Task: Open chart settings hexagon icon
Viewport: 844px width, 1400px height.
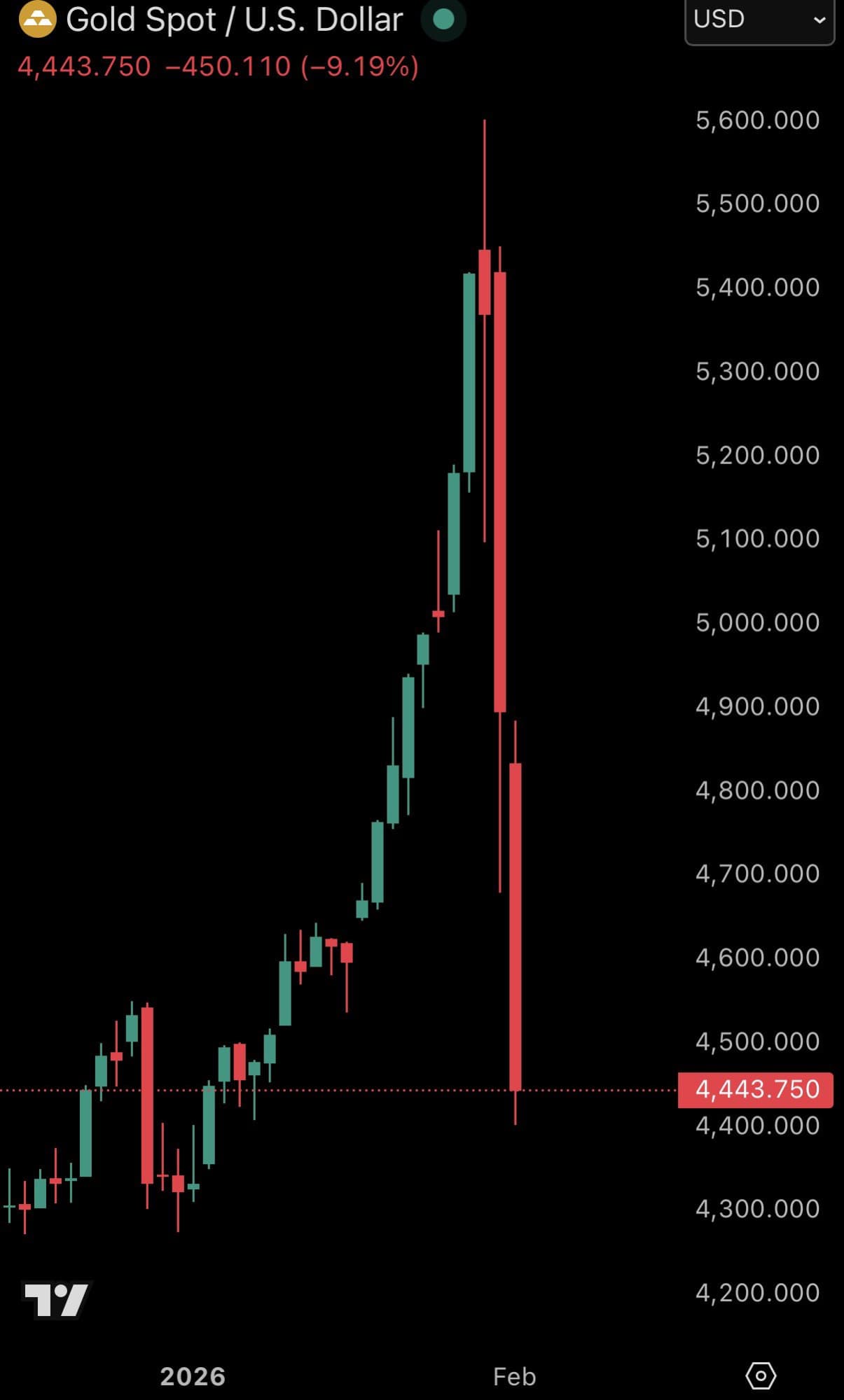Action: [x=761, y=1375]
